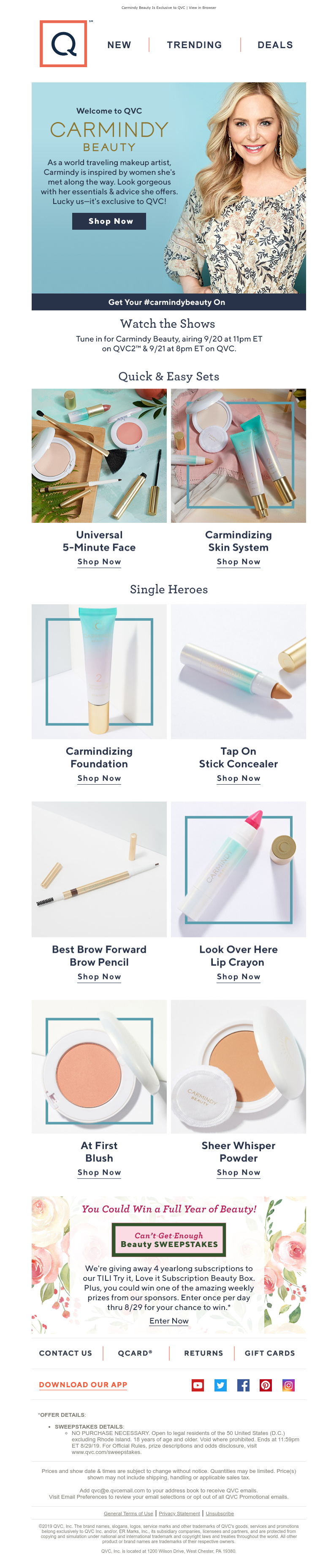Tap the Unsubscribe link
The image size is (331, 1568).
[x=220, y=1514]
